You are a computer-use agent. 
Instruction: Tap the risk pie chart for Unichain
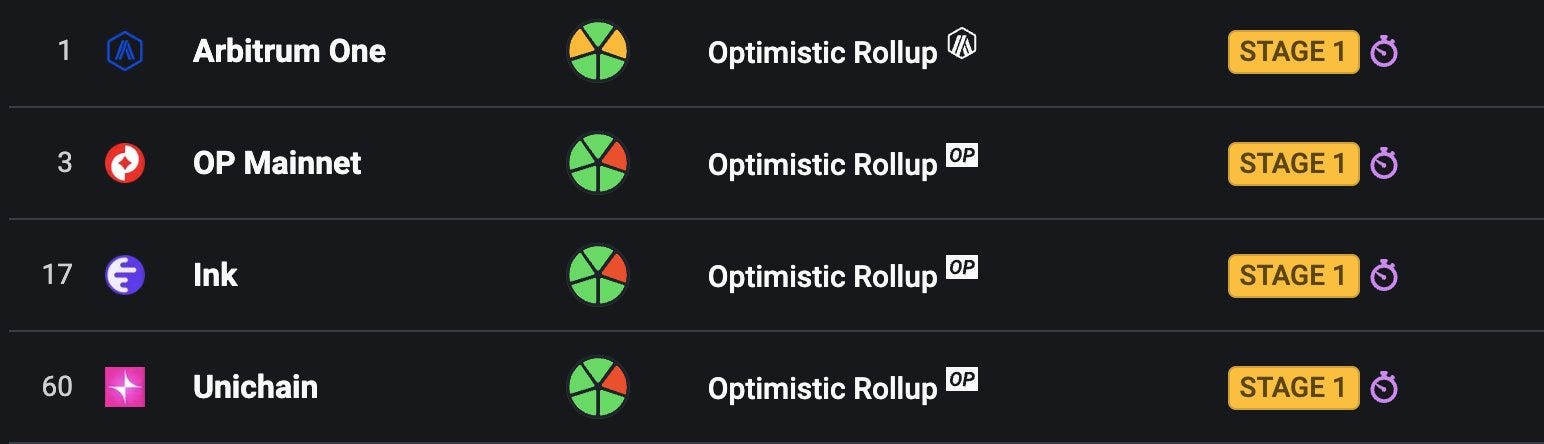point(598,387)
